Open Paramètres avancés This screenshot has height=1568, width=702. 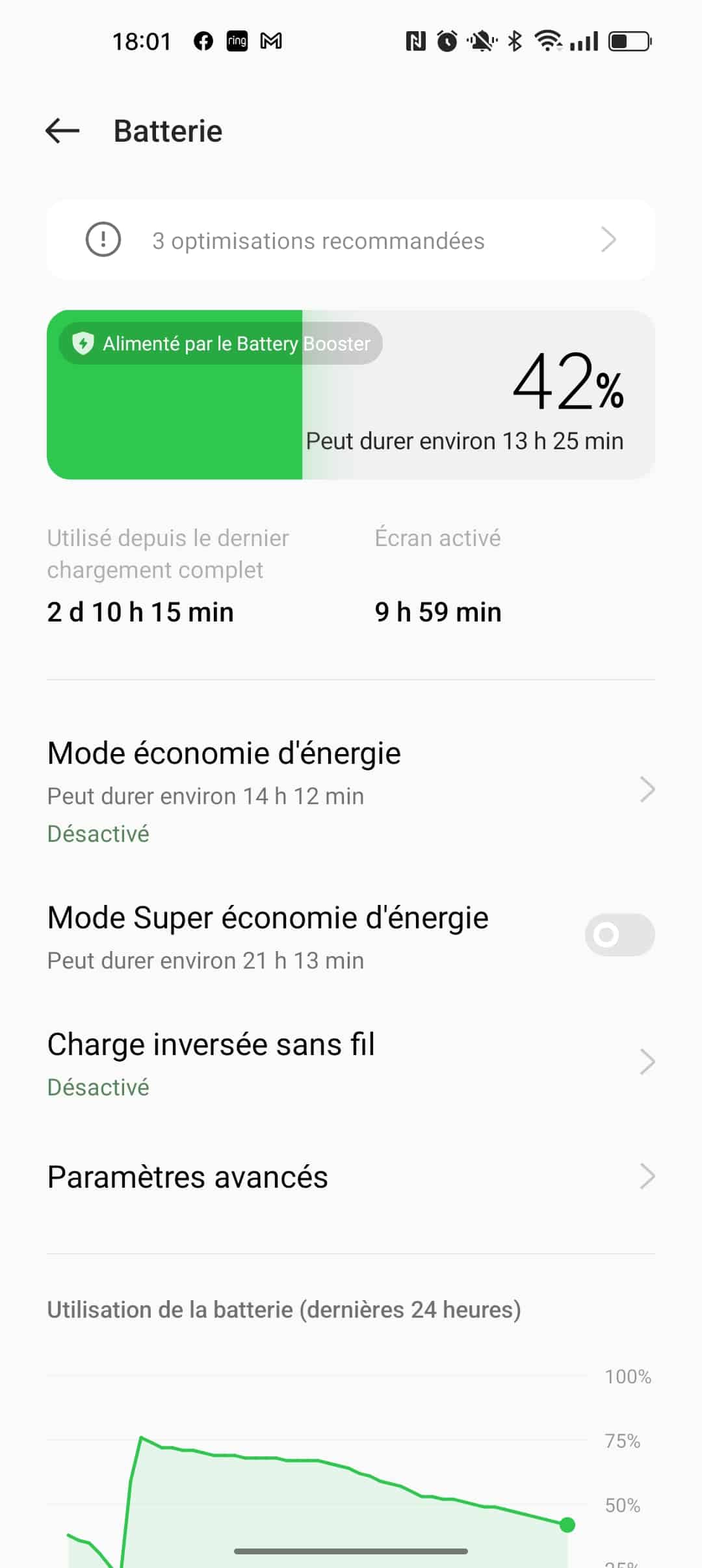350,1177
